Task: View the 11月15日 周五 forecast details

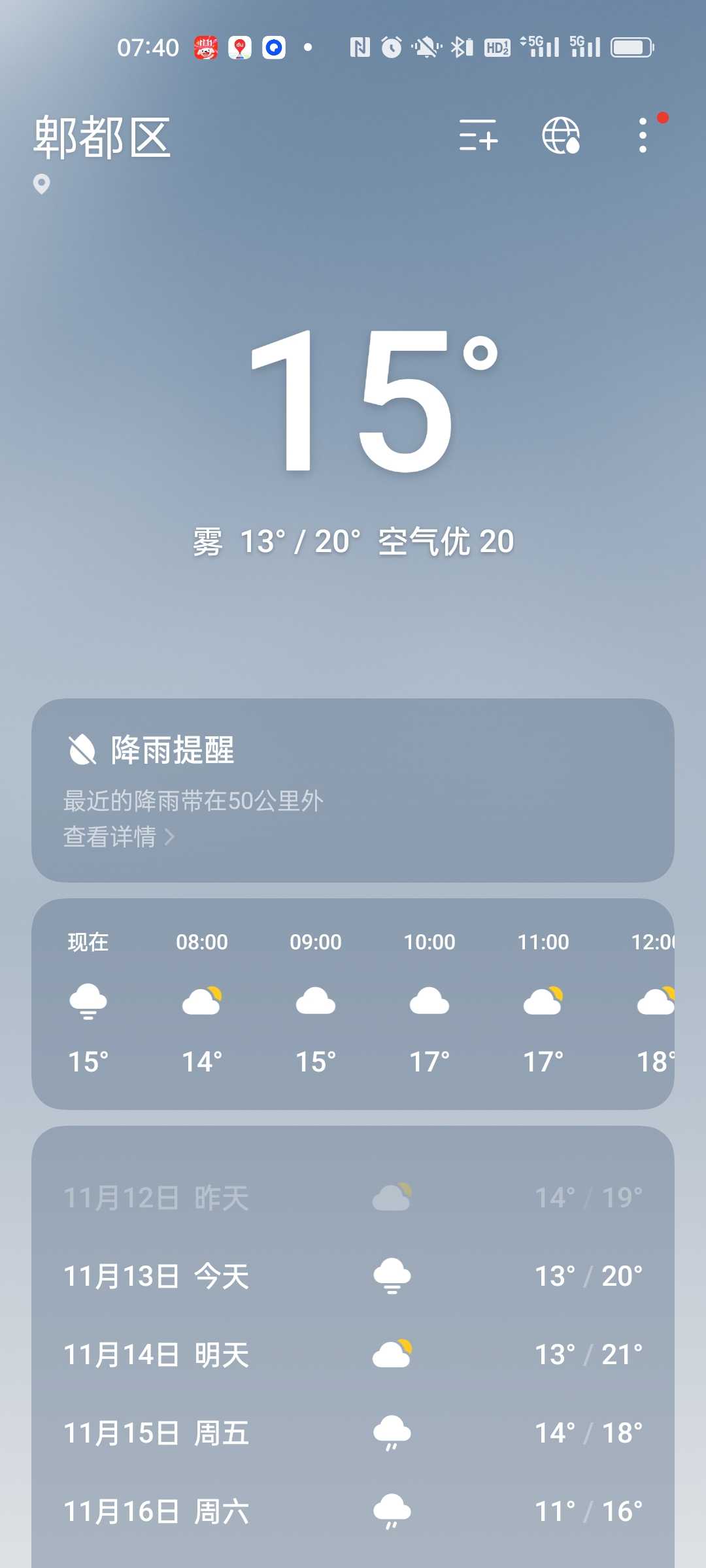Action: click(x=353, y=1433)
